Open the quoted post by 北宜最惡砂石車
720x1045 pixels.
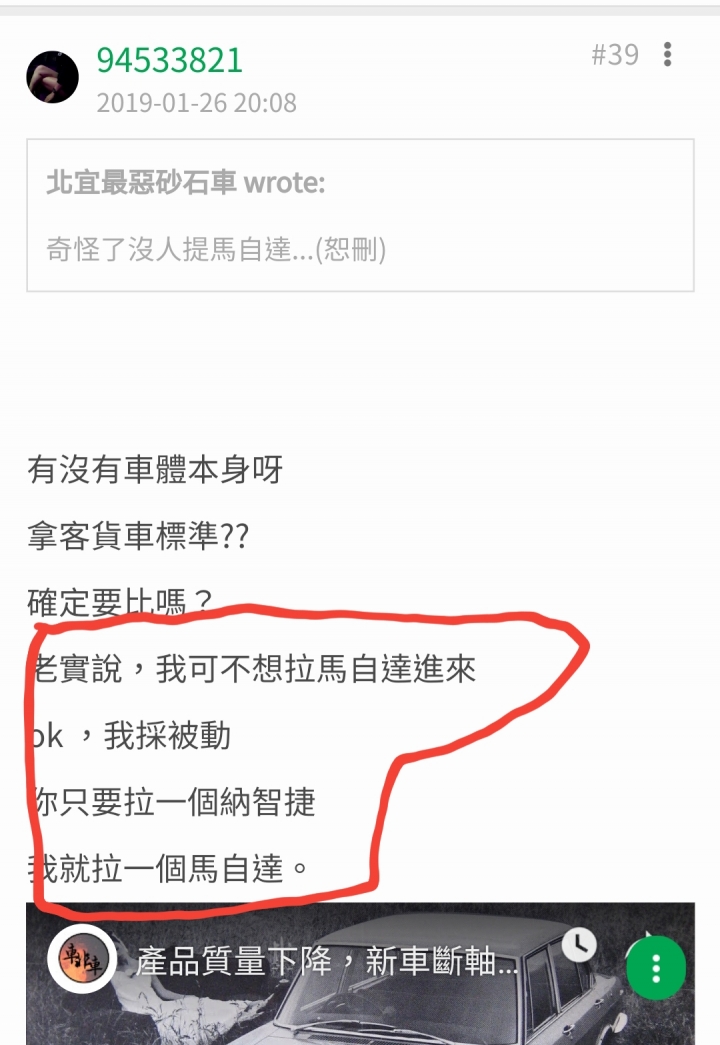360,215
